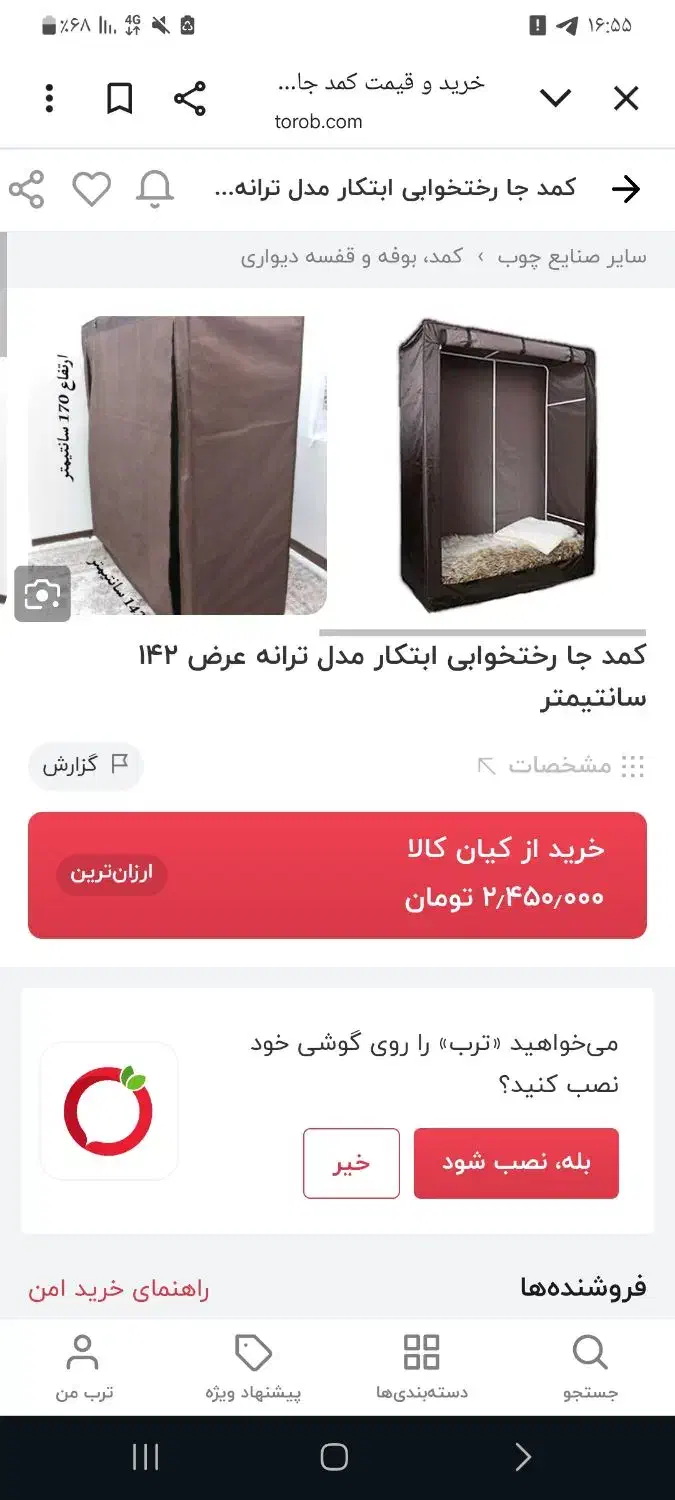Screen dimensions: 675x1500
Task: Open the مشخصات specifications link
Action: [x=560, y=766]
